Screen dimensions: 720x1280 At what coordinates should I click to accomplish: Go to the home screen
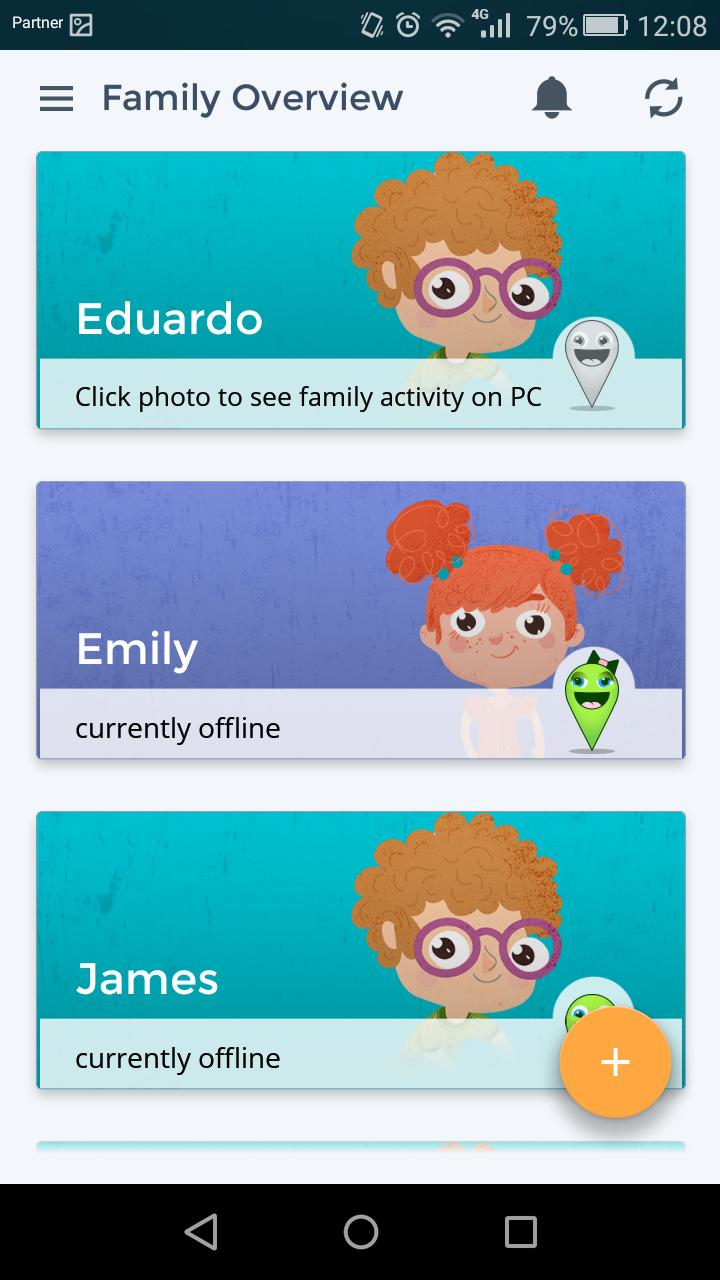[x=360, y=1232]
